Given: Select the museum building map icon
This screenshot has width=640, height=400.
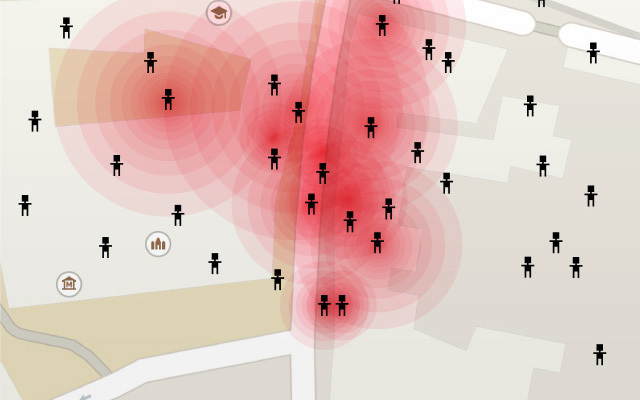Looking at the screenshot, I should (x=69, y=284).
